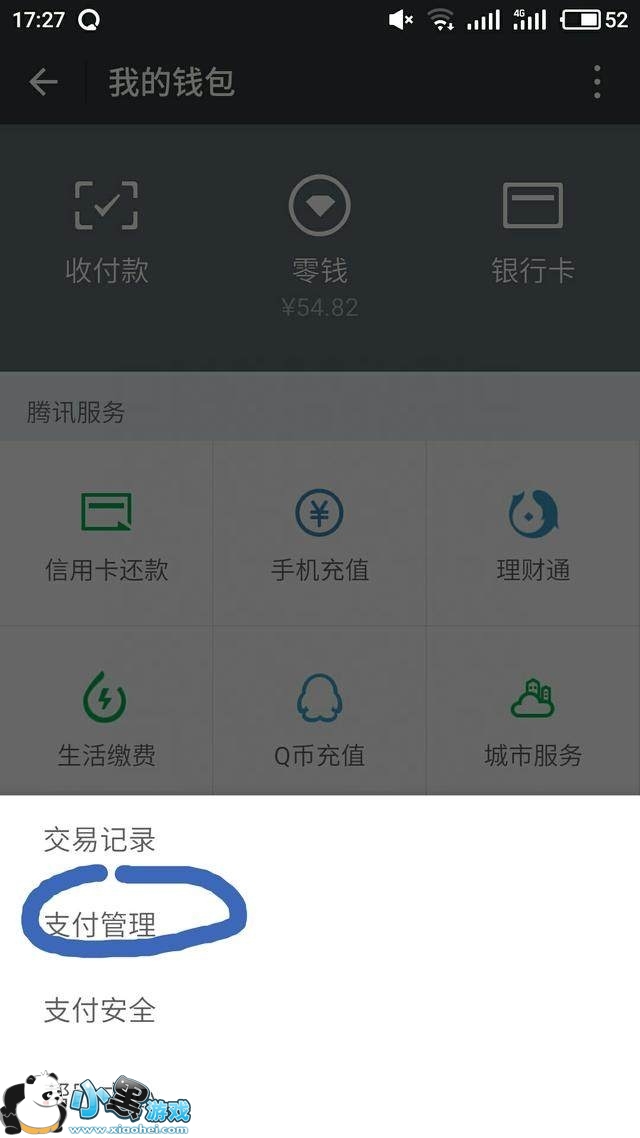Open the three-dot overflow menu
Screen dimensions: 640x1138
(x=597, y=82)
